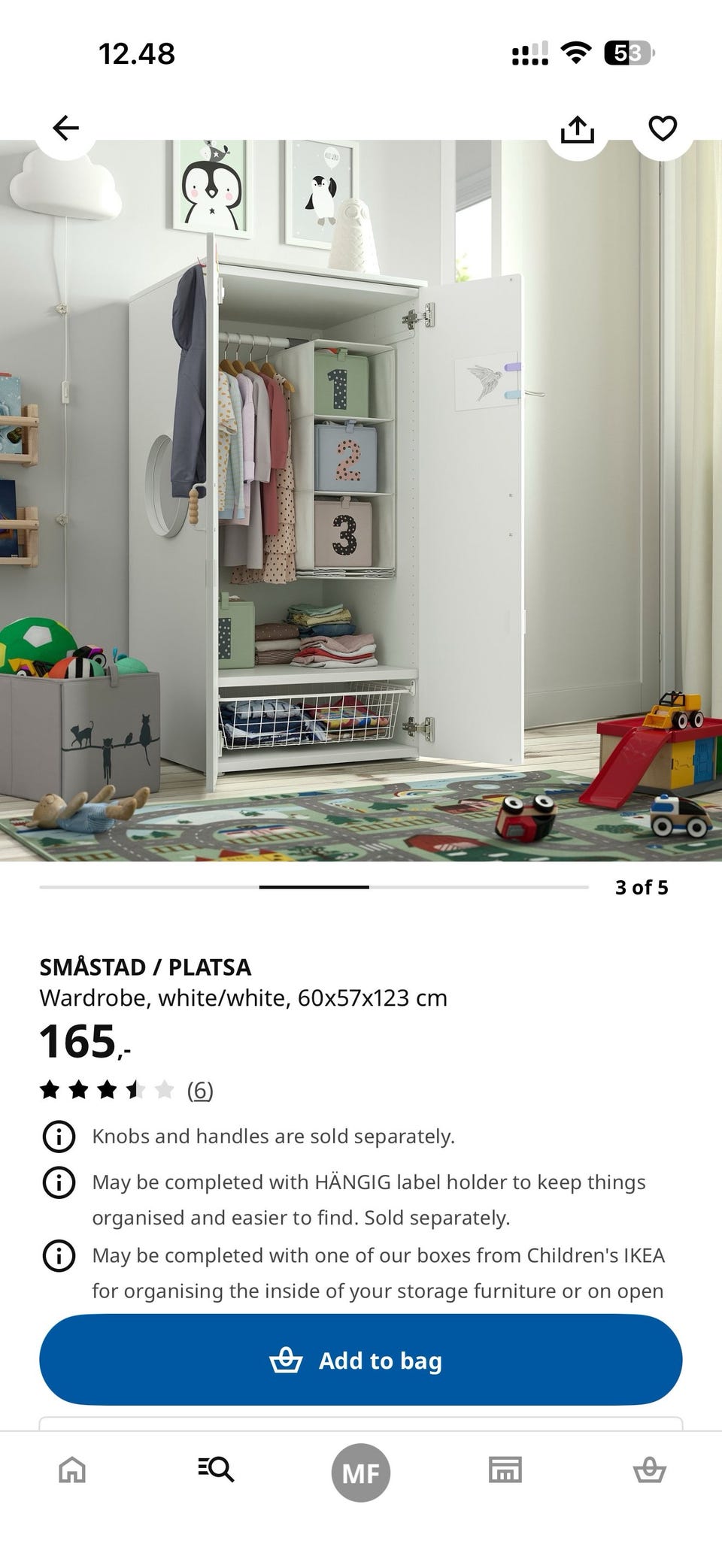Viewport: 722px width, 1568px height.
Task: Open the wardrobe product image
Action: [361, 500]
